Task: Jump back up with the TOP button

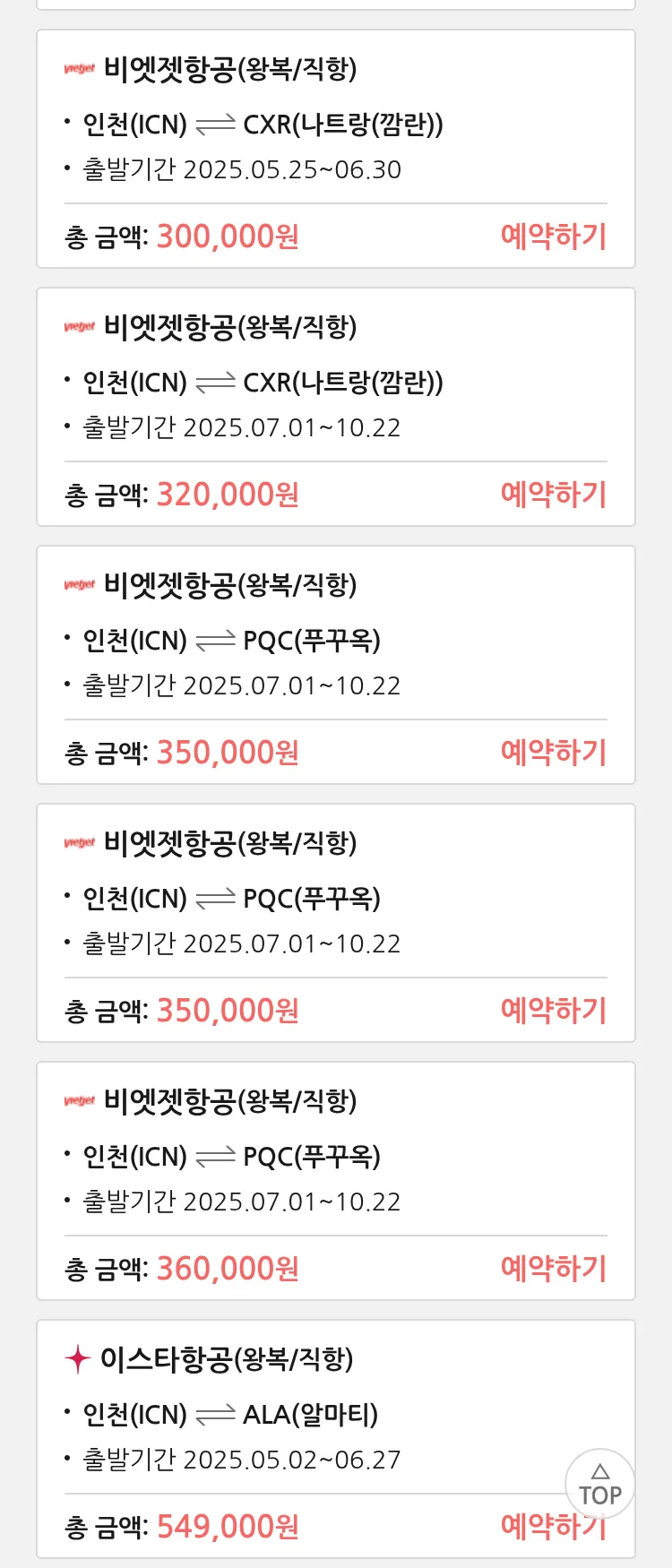Action: click(x=599, y=1484)
